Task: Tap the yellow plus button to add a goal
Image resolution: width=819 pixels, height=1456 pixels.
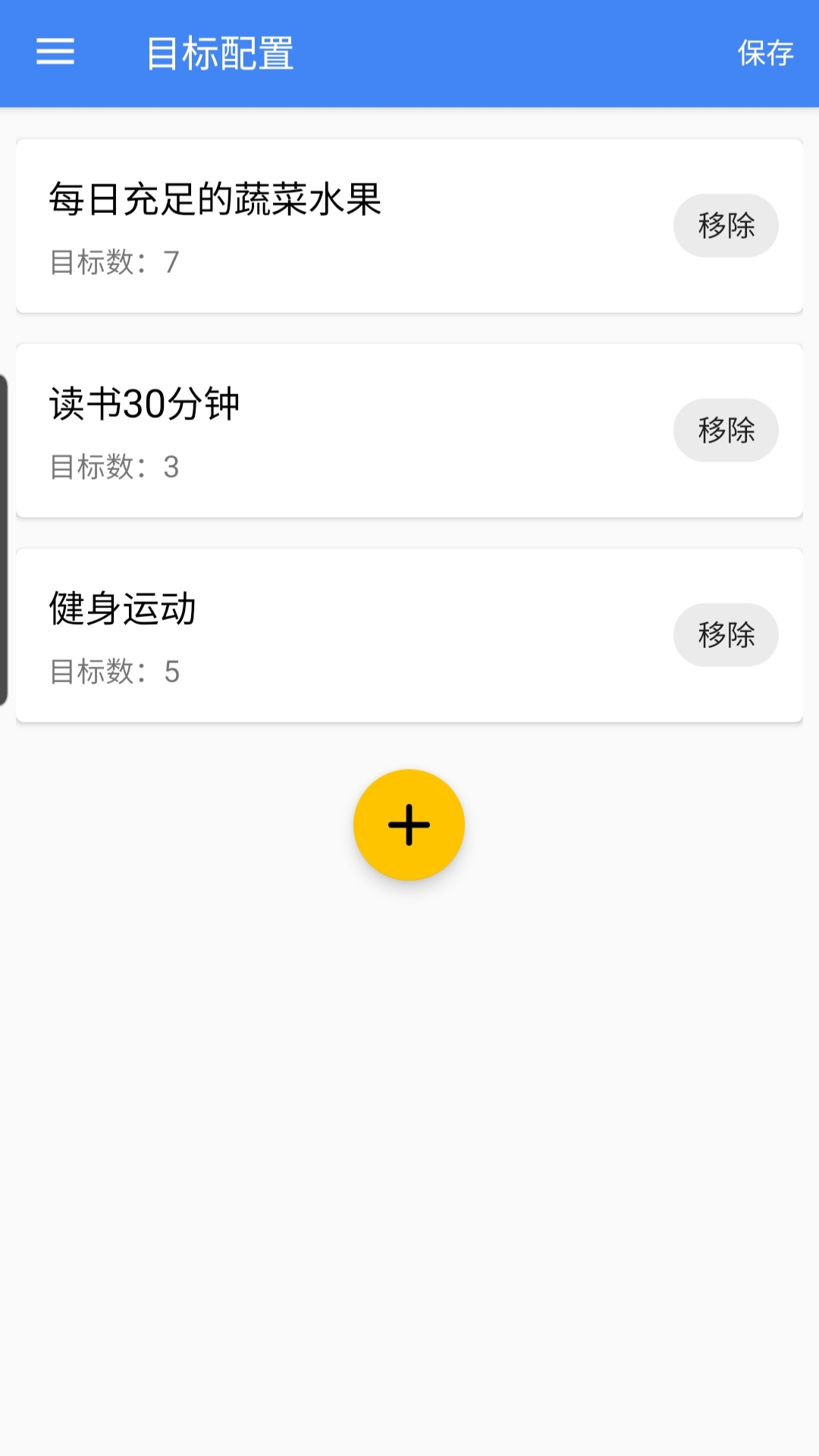Action: [x=408, y=825]
